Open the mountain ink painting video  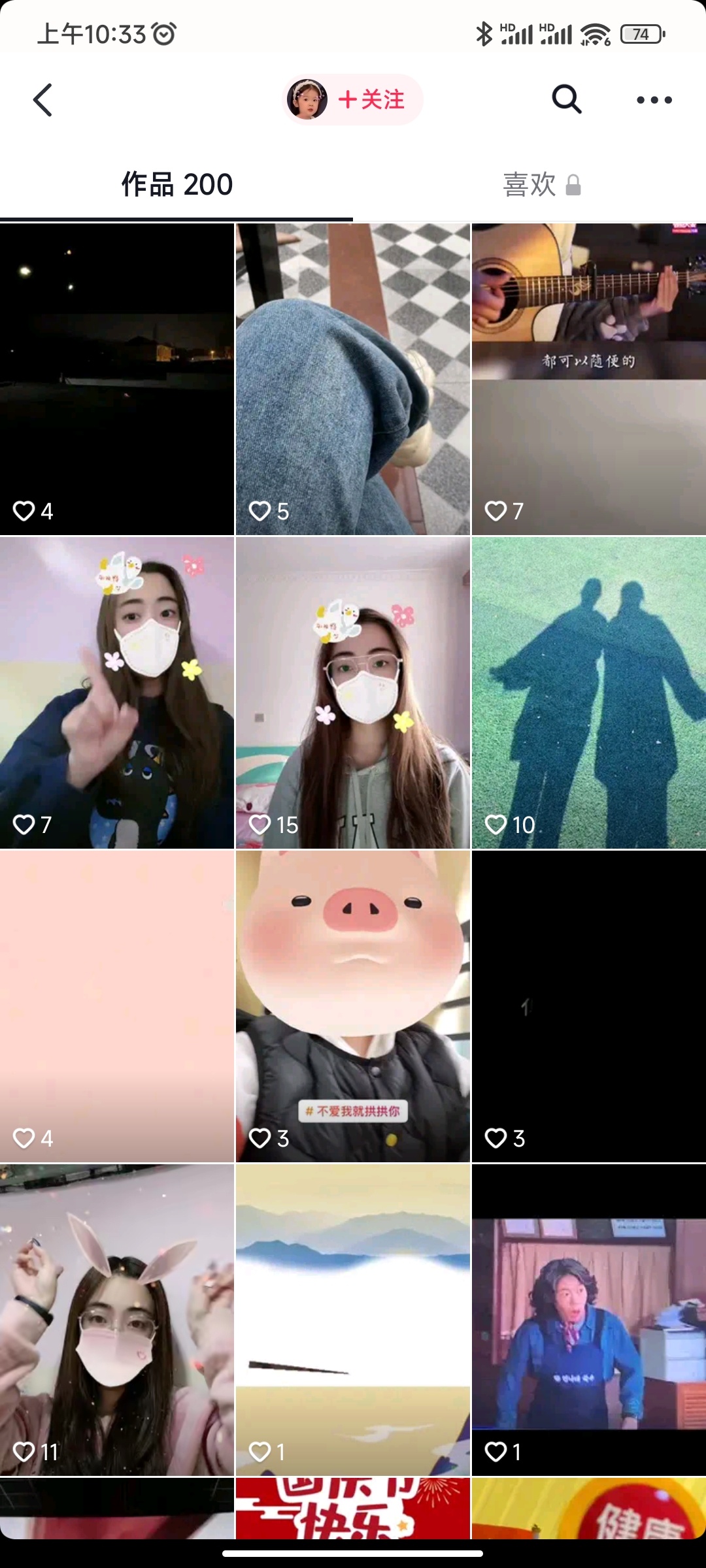coord(353,1320)
